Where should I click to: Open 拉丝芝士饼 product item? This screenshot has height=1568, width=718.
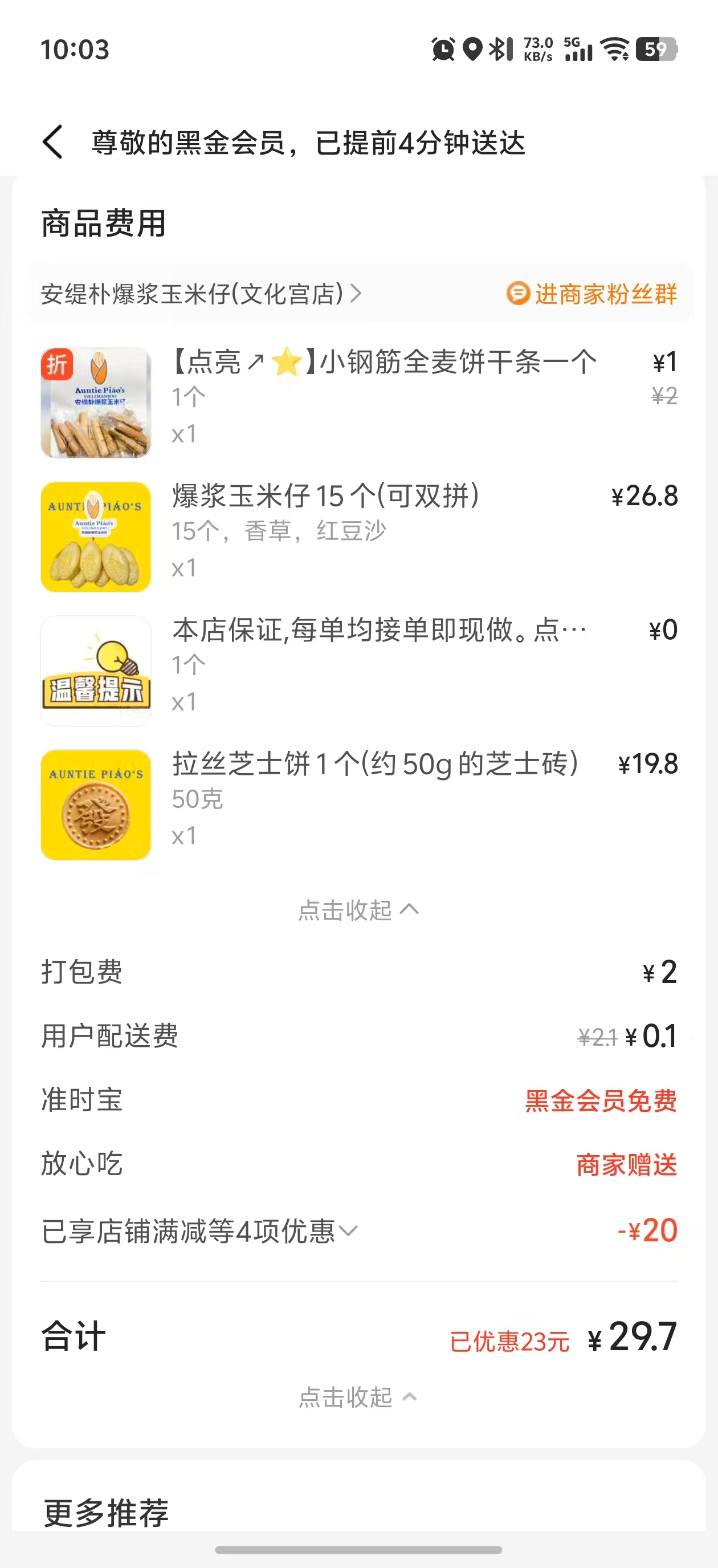[x=374, y=765]
